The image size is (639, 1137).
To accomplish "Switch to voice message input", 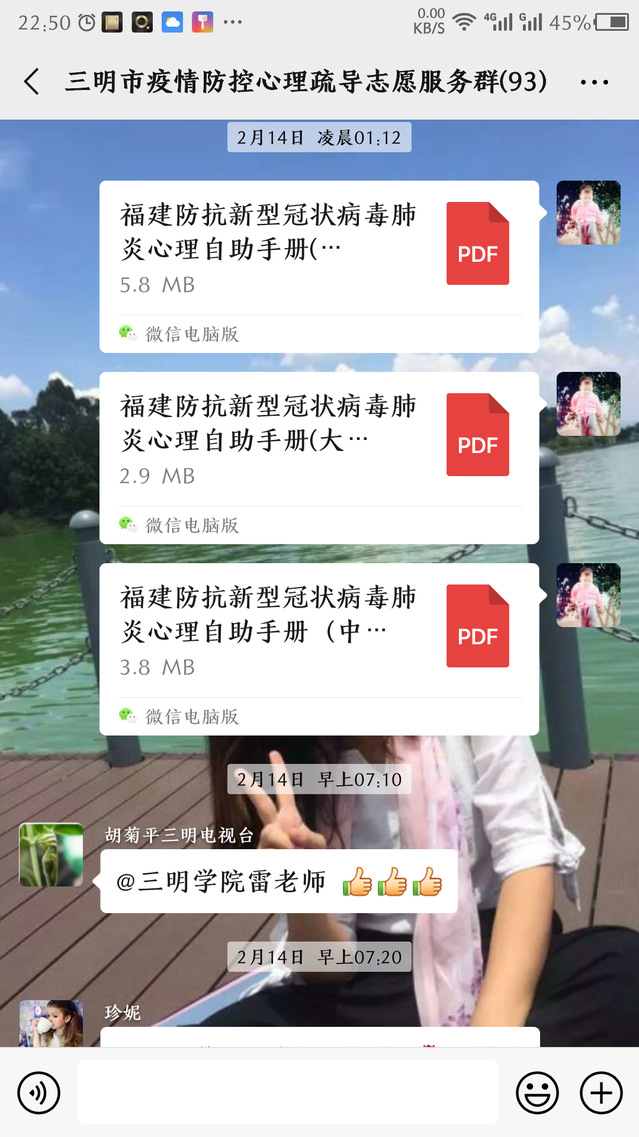I will (x=39, y=1093).
